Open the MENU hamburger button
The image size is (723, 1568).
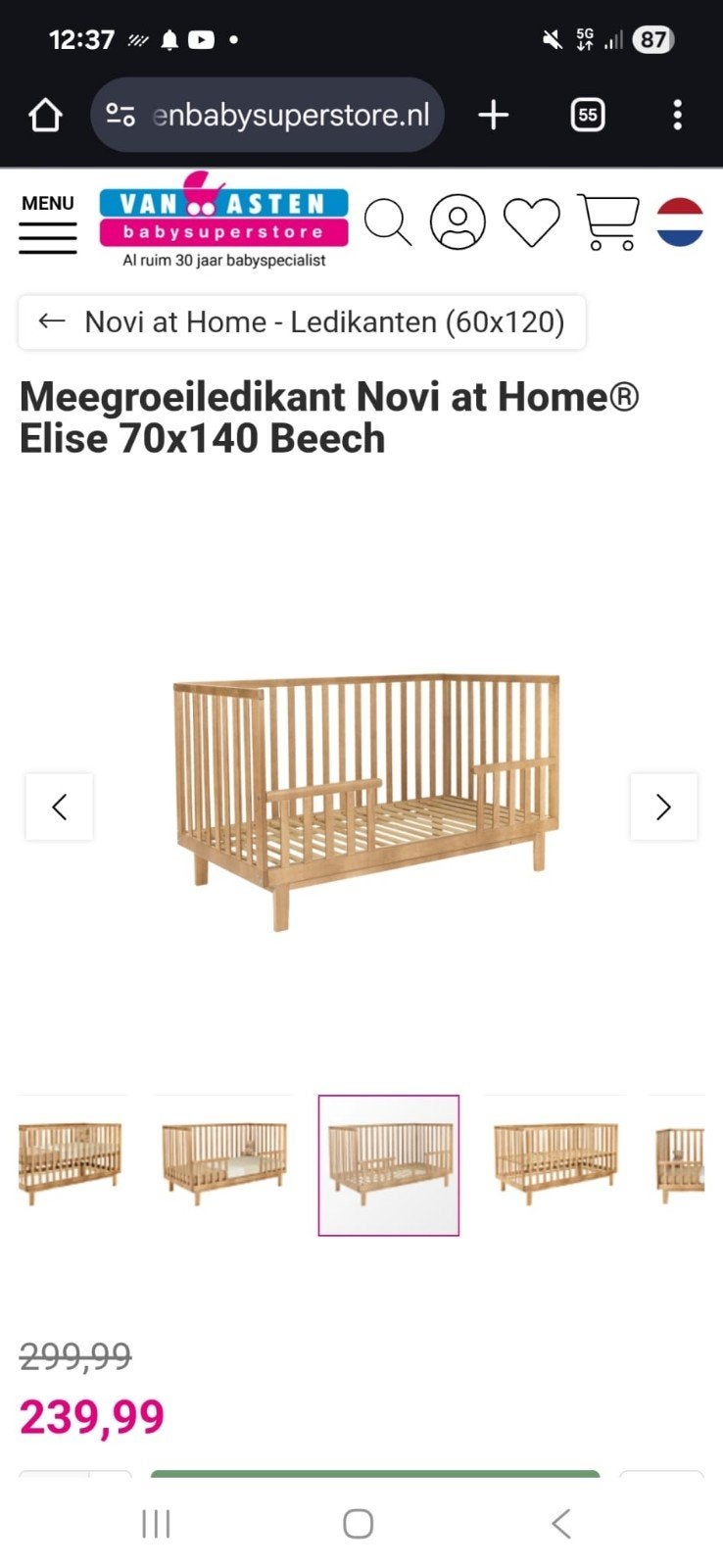pos(48,224)
